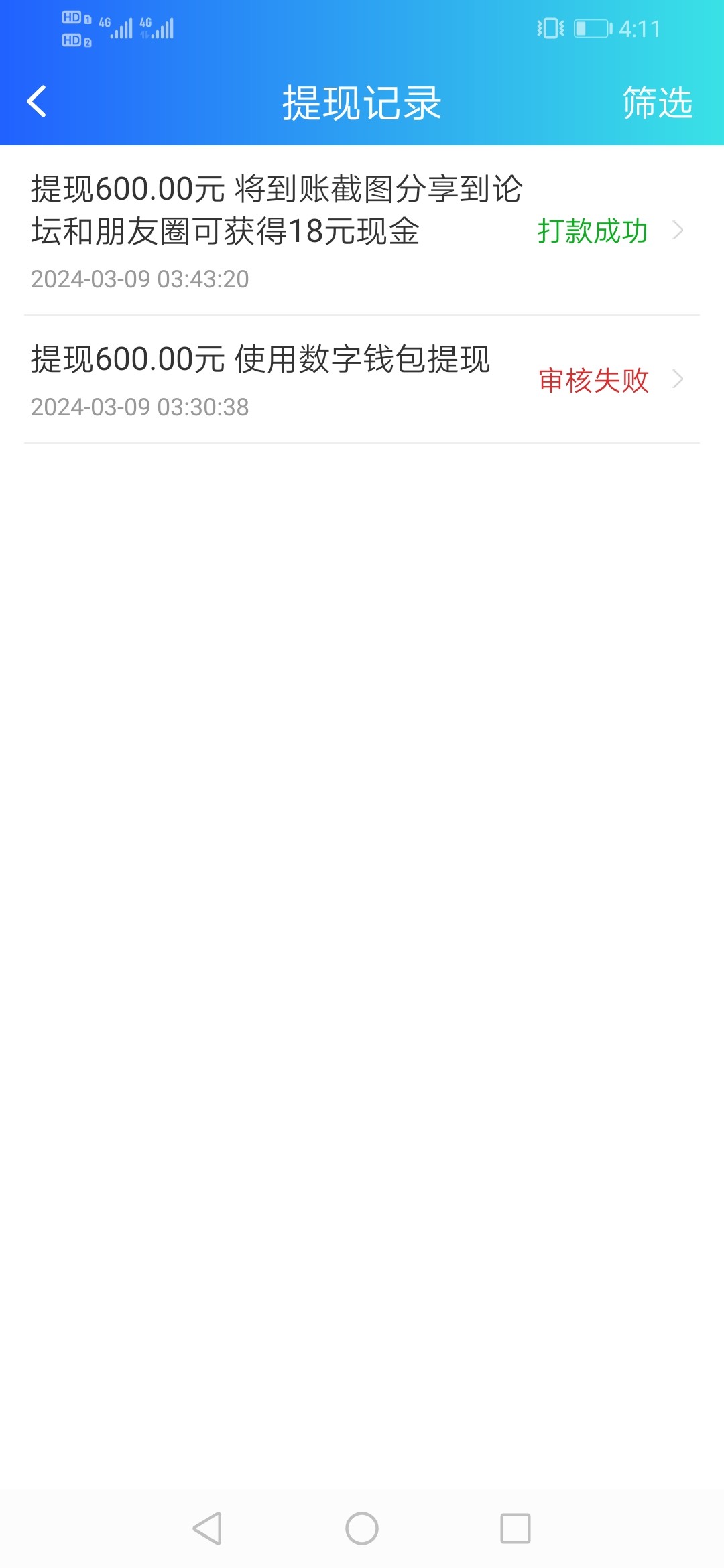The image size is (724, 1568).
Task: Open the system recent apps button
Action: click(515, 1528)
